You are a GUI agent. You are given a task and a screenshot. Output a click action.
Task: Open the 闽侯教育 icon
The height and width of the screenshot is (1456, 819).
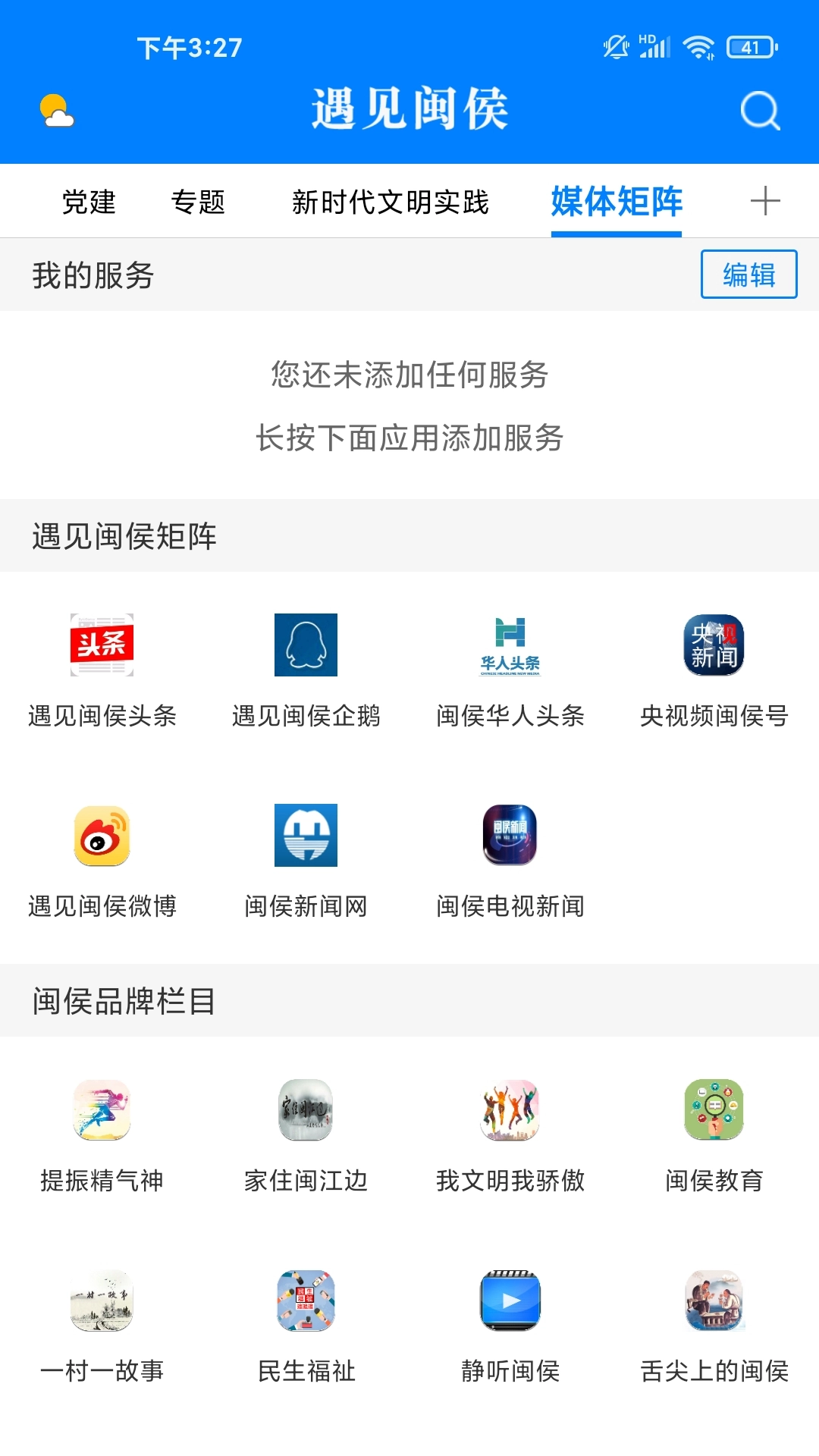pyautogui.click(x=713, y=1109)
